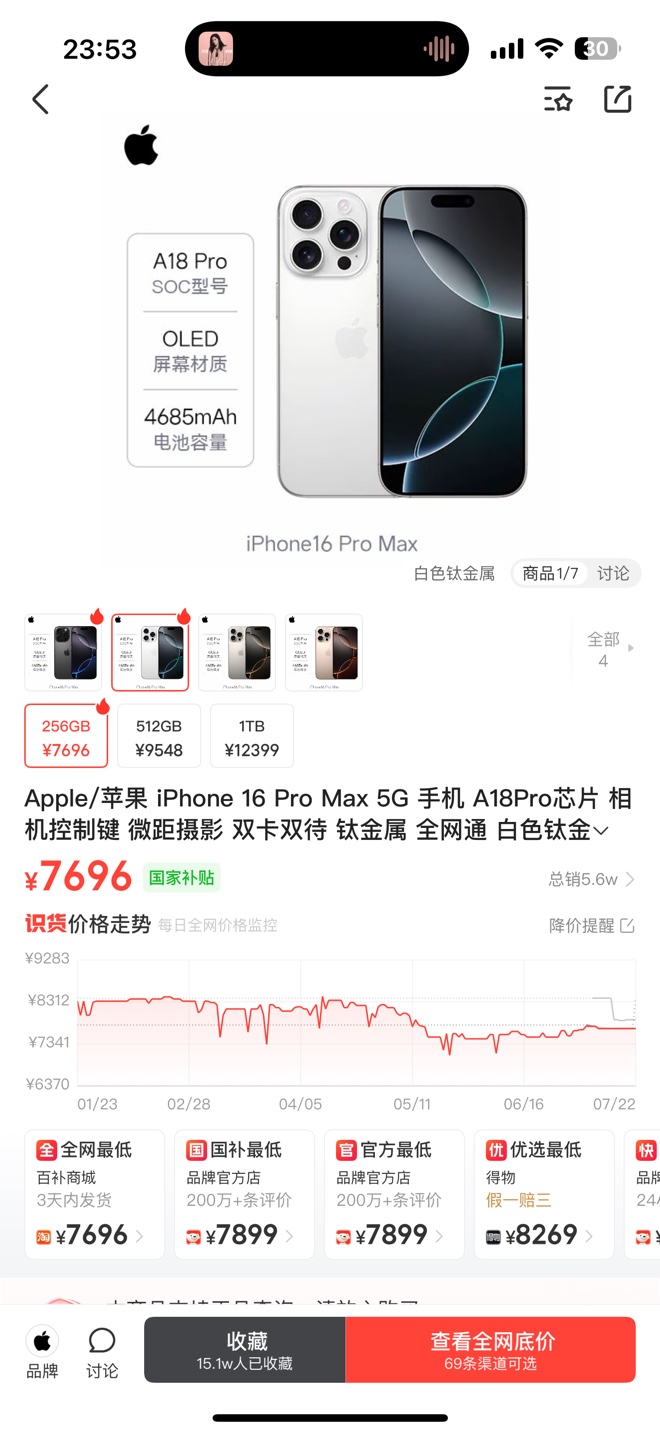Set a 降价提醒 price drop alert
This screenshot has width=660, height=1434.
coord(591,925)
